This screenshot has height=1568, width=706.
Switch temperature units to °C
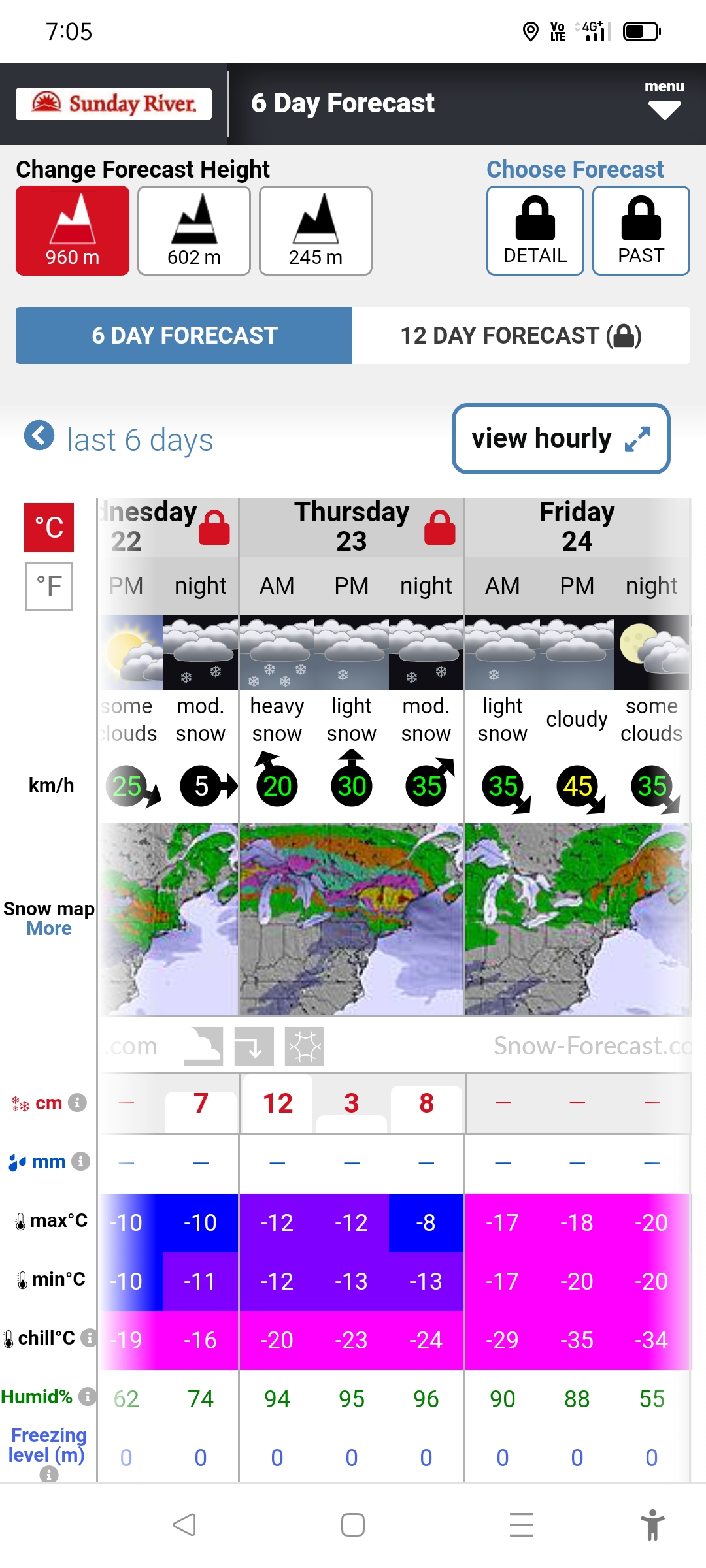coord(49,527)
